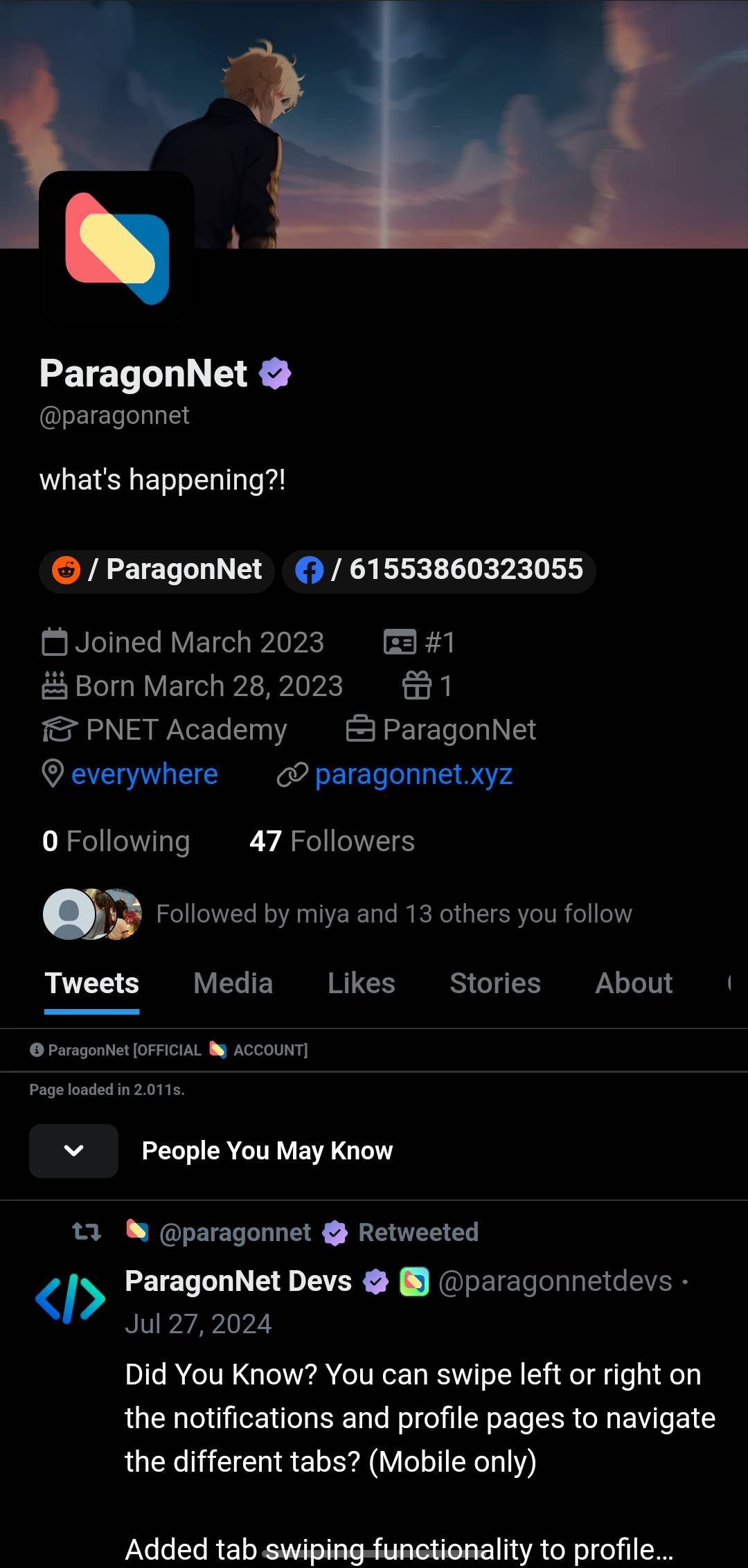Open the ParagonNet profile picture
Image resolution: width=748 pixels, height=1568 pixels.
(116, 247)
